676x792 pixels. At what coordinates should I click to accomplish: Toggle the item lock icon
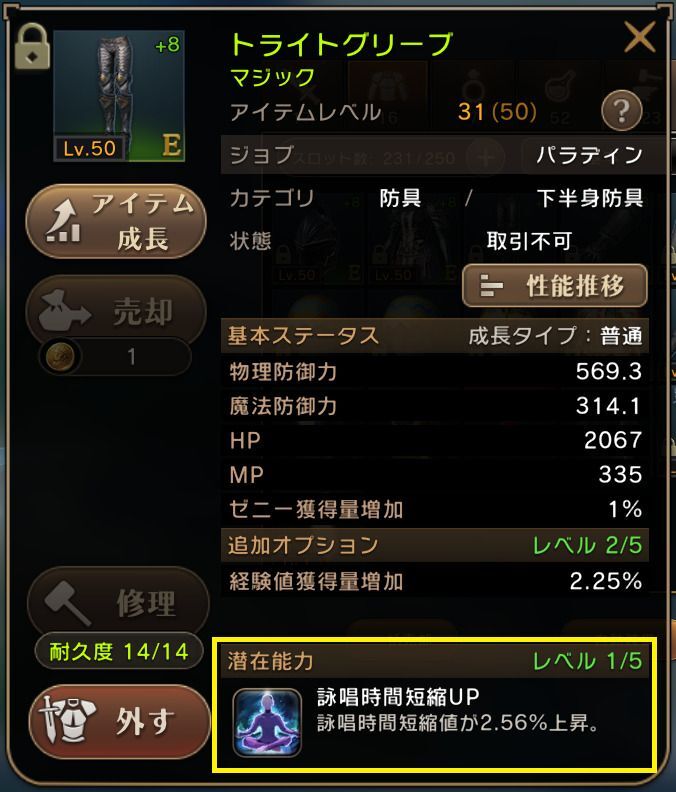click(33, 47)
